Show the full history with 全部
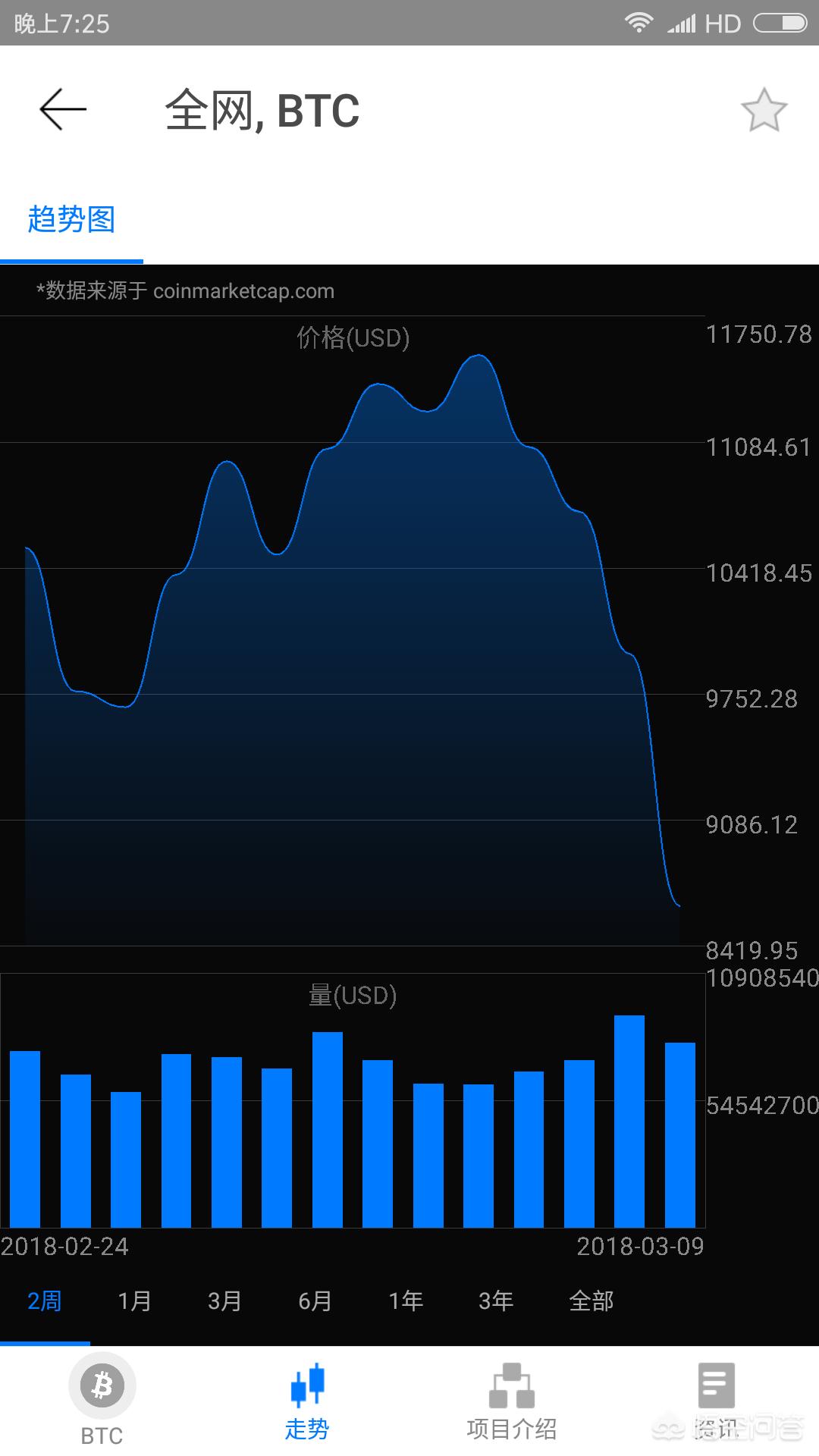Viewport: 819px width, 1456px height. coord(591,1301)
